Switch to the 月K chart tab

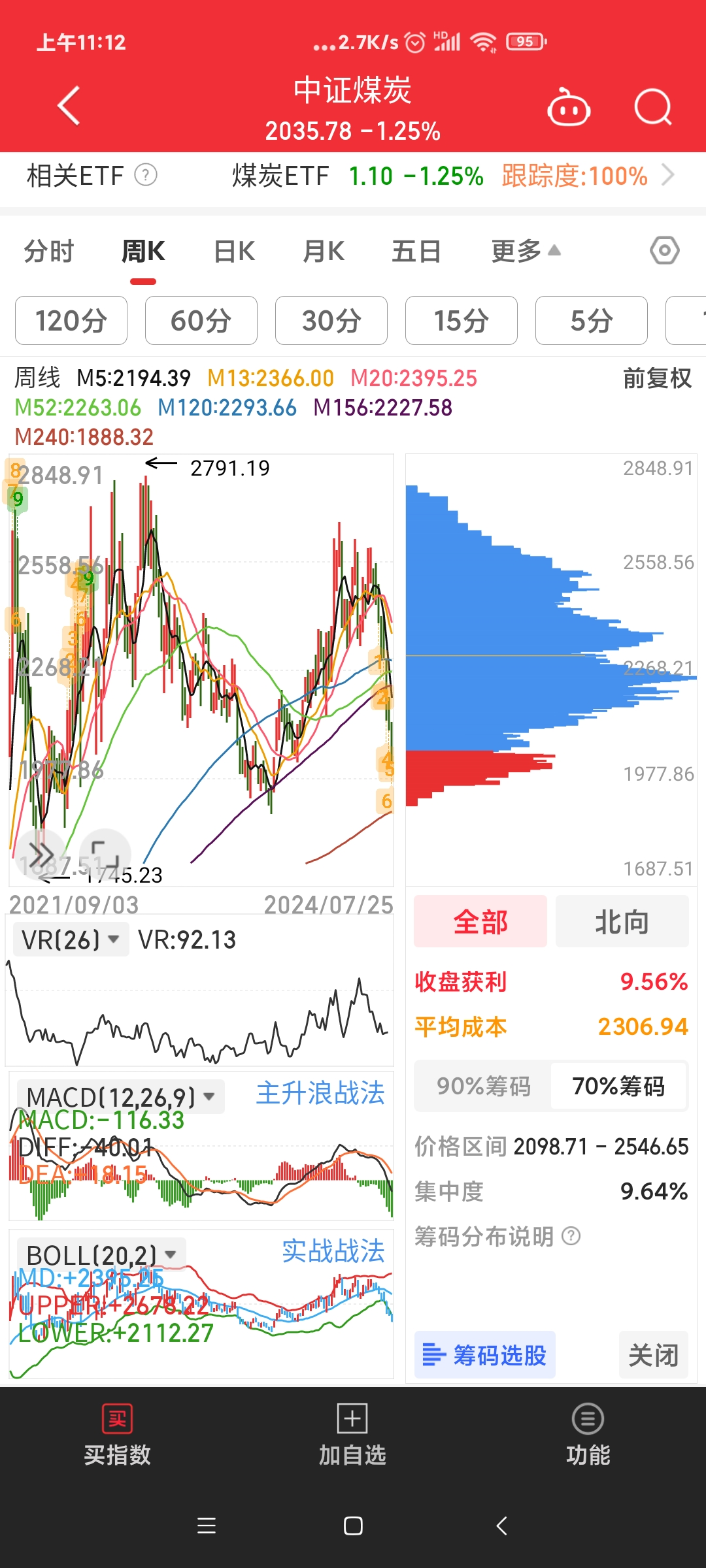[x=324, y=252]
